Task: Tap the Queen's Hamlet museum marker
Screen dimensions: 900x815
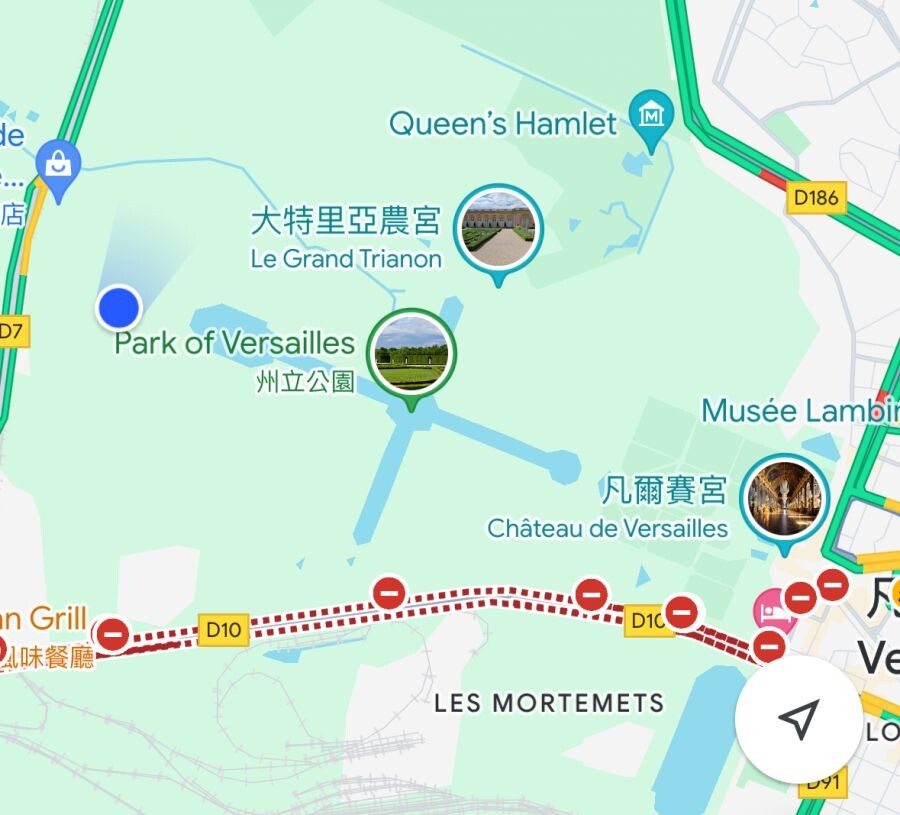Action: tap(652, 117)
